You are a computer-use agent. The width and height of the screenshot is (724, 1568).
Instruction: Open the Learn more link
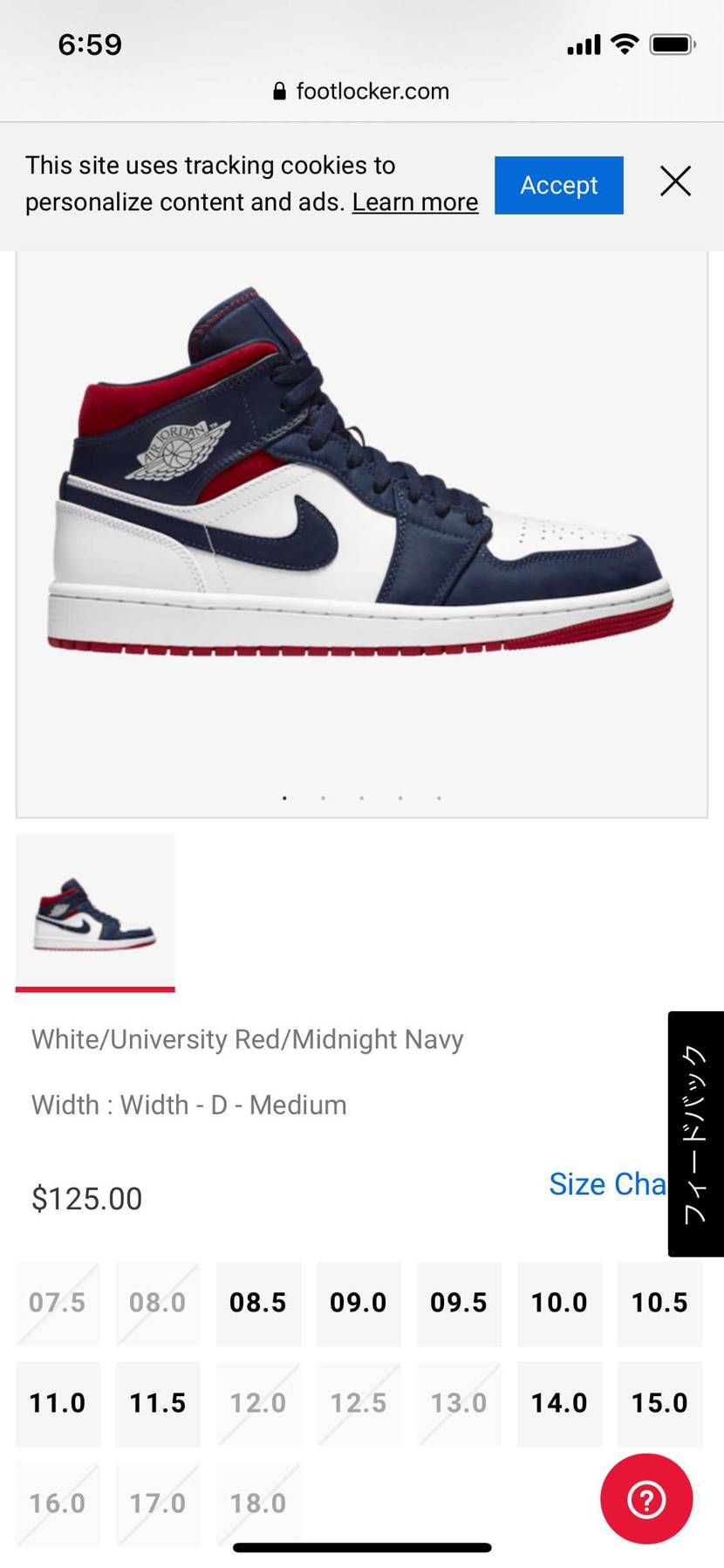[415, 202]
